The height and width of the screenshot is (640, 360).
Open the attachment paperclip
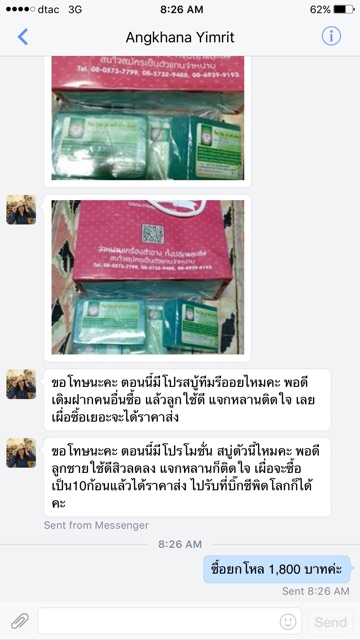tap(20, 621)
